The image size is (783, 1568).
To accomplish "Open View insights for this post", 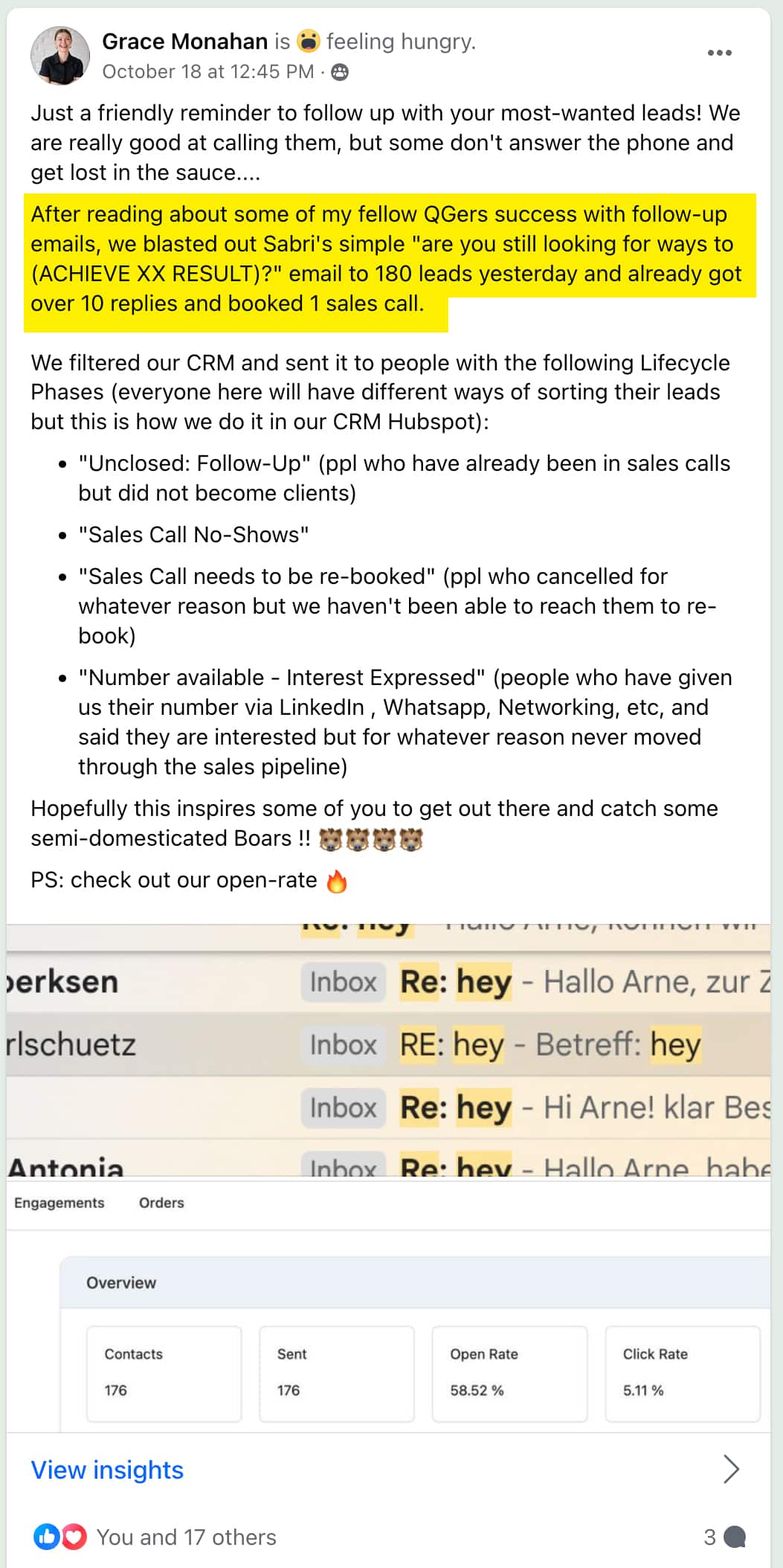I will pyautogui.click(x=107, y=1470).
